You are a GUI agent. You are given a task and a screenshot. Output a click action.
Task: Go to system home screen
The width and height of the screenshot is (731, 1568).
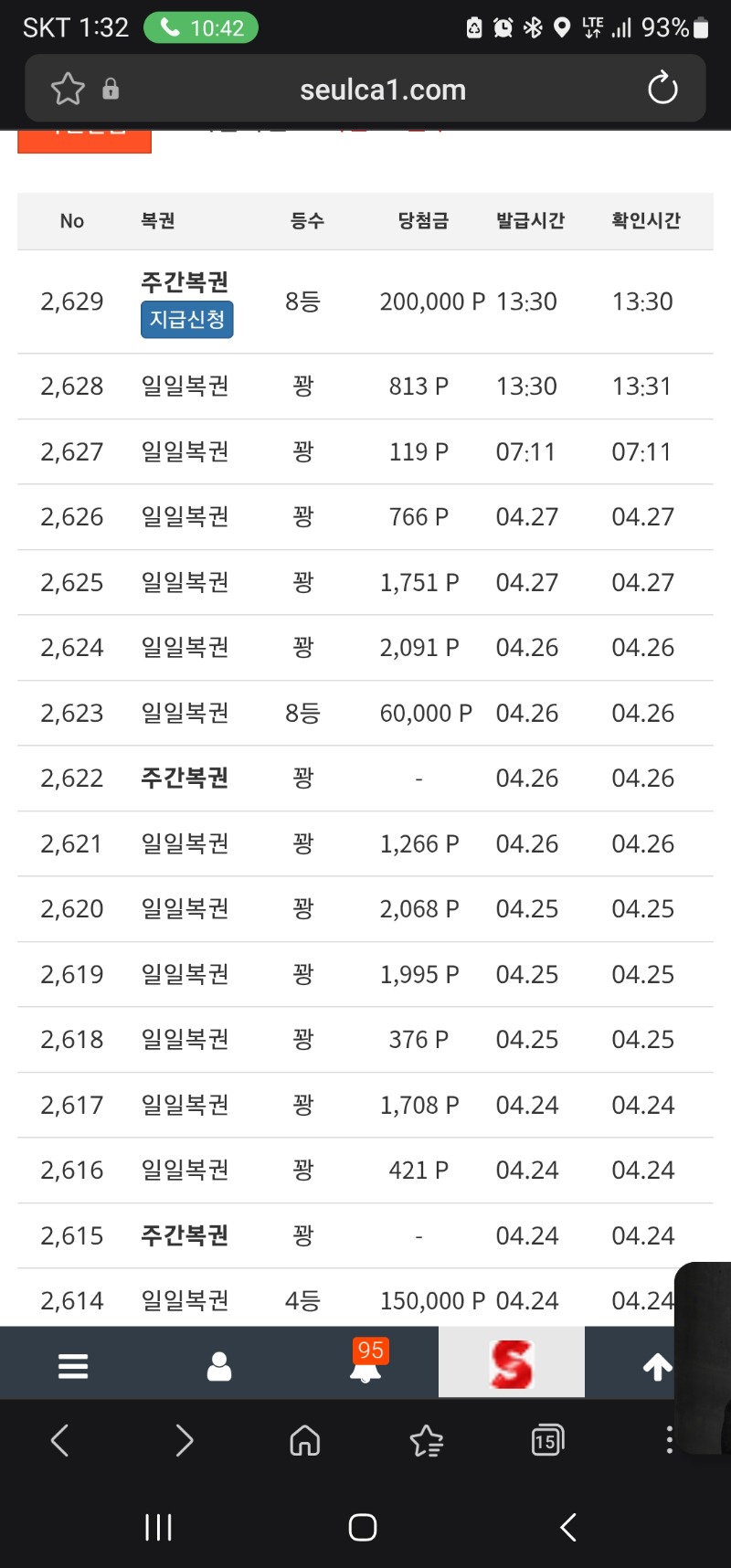pyautogui.click(x=363, y=1527)
